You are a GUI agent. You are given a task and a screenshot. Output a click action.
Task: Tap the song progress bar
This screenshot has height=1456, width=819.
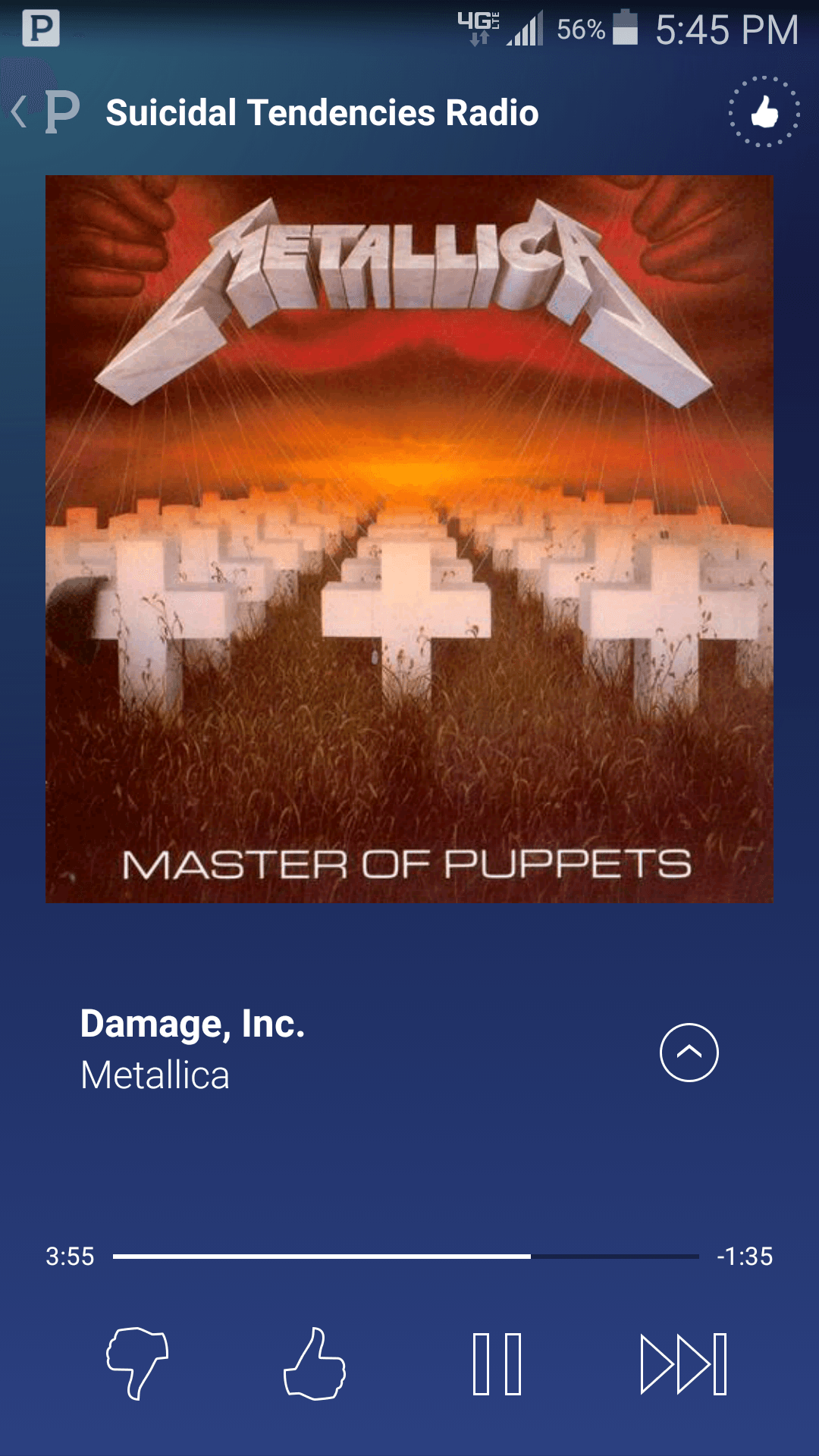406,1257
